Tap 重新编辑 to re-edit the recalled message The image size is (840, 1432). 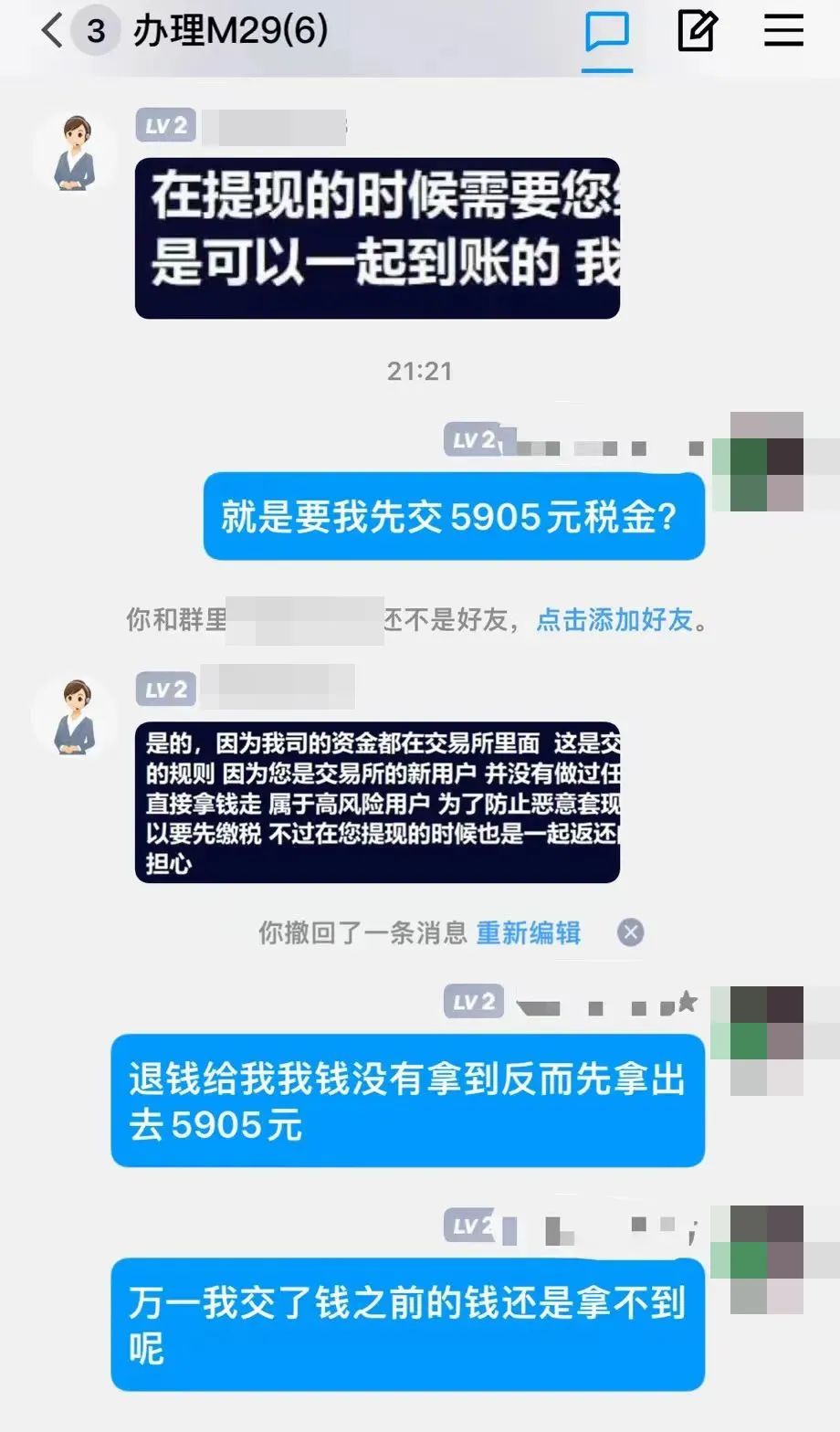pyautogui.click(x=528, y=932)
